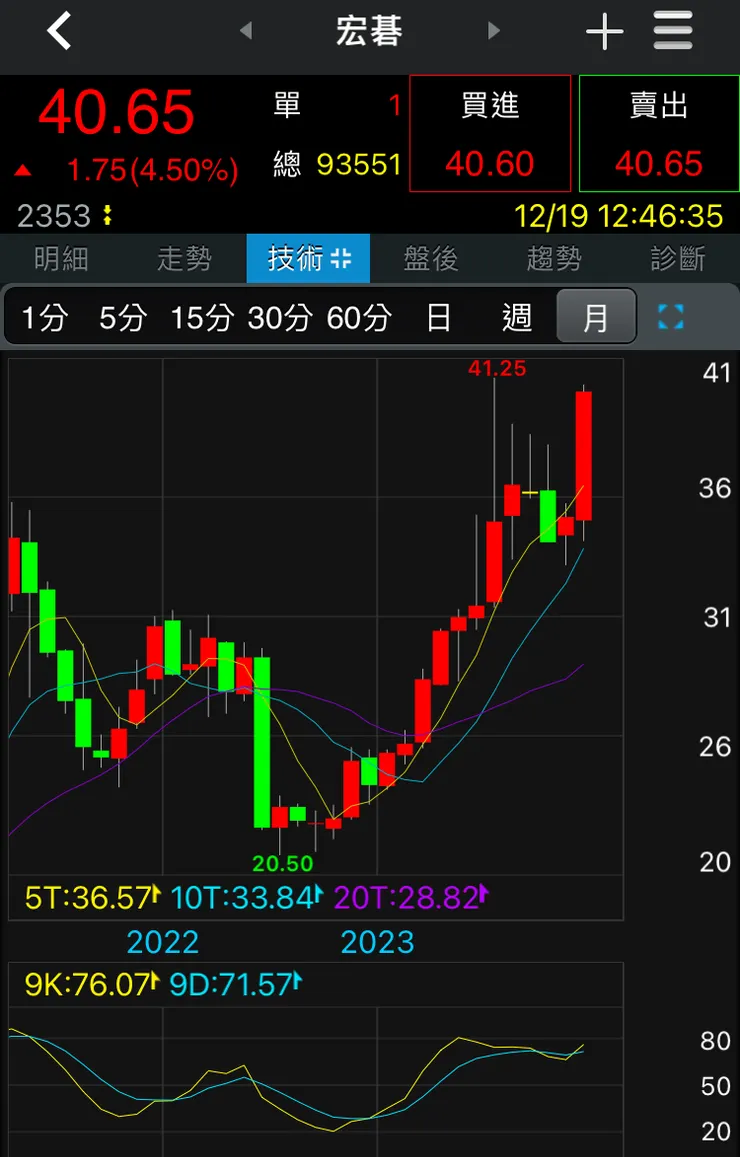The image size is (740, 1157).
Task: Expand the chart to fullscreen
Action: tap(671, 318)
